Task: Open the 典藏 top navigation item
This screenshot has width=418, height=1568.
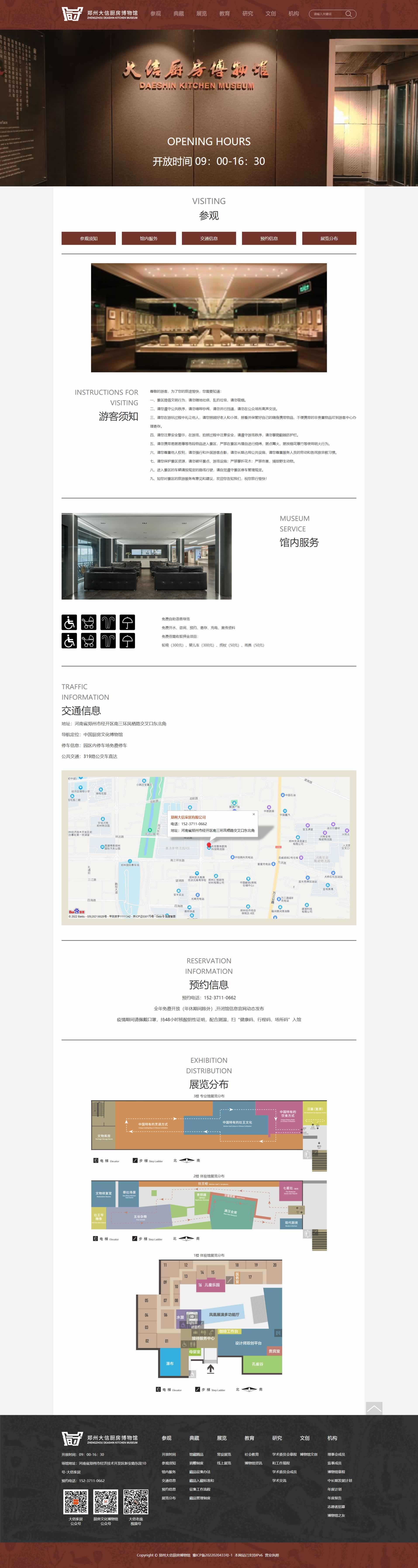Action: coord(178,13)
